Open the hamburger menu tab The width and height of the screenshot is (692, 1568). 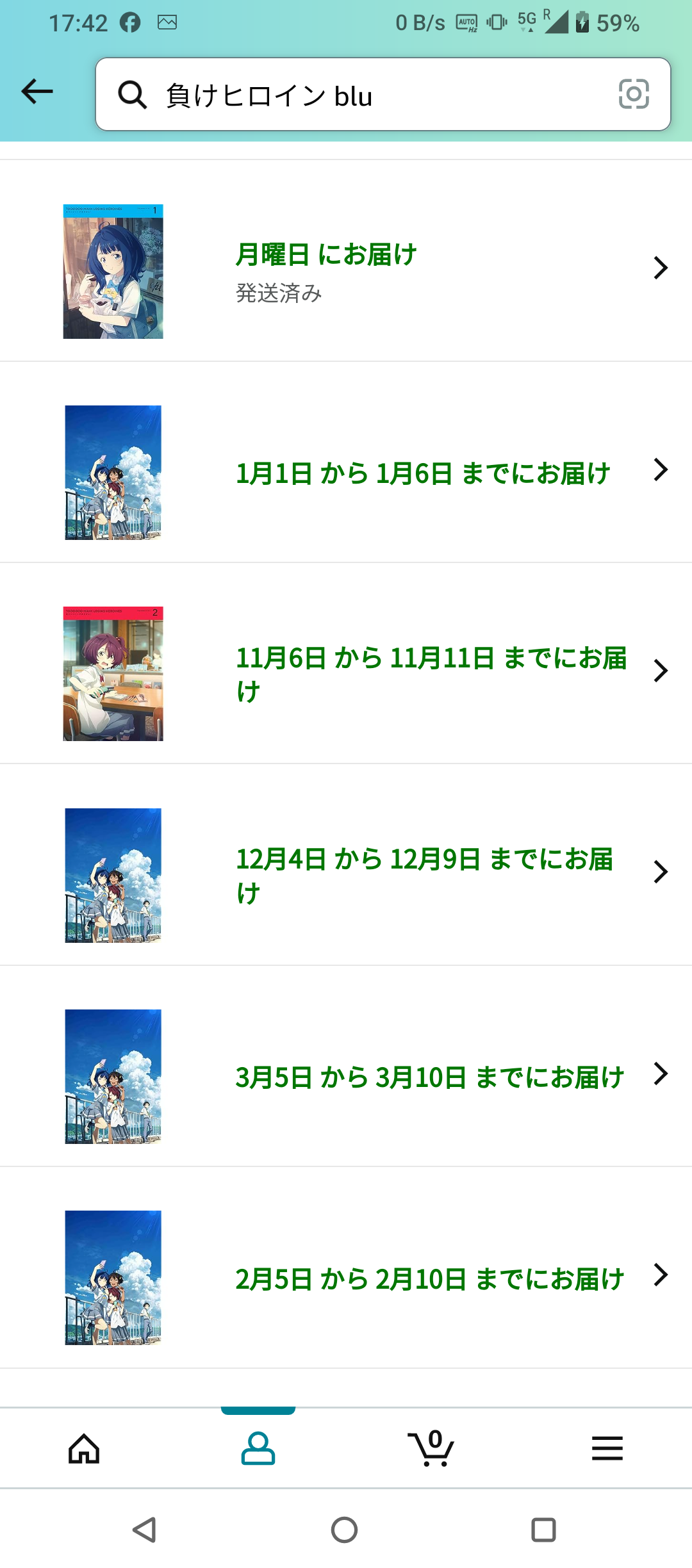607,1448
